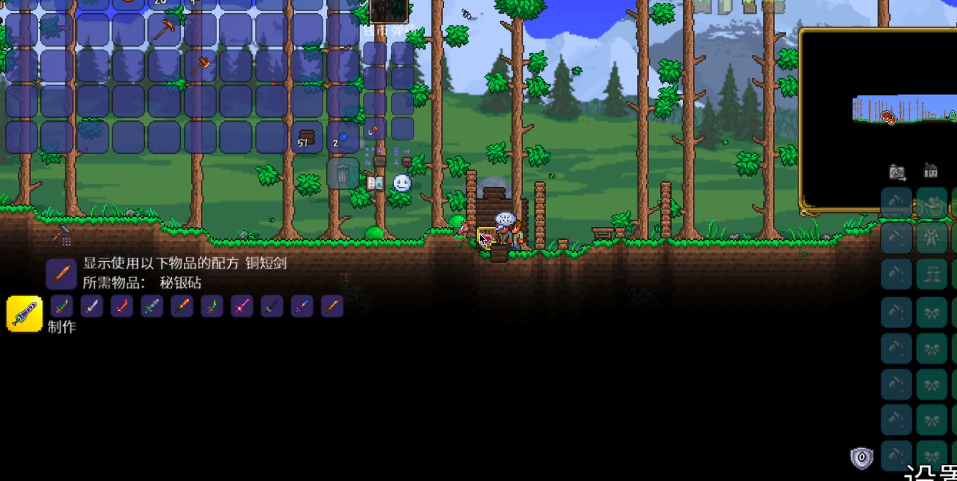Viewport: 957px width, 481px height.
Task: Select the copper axe in the inventory
Action: [x=200, y=66]
